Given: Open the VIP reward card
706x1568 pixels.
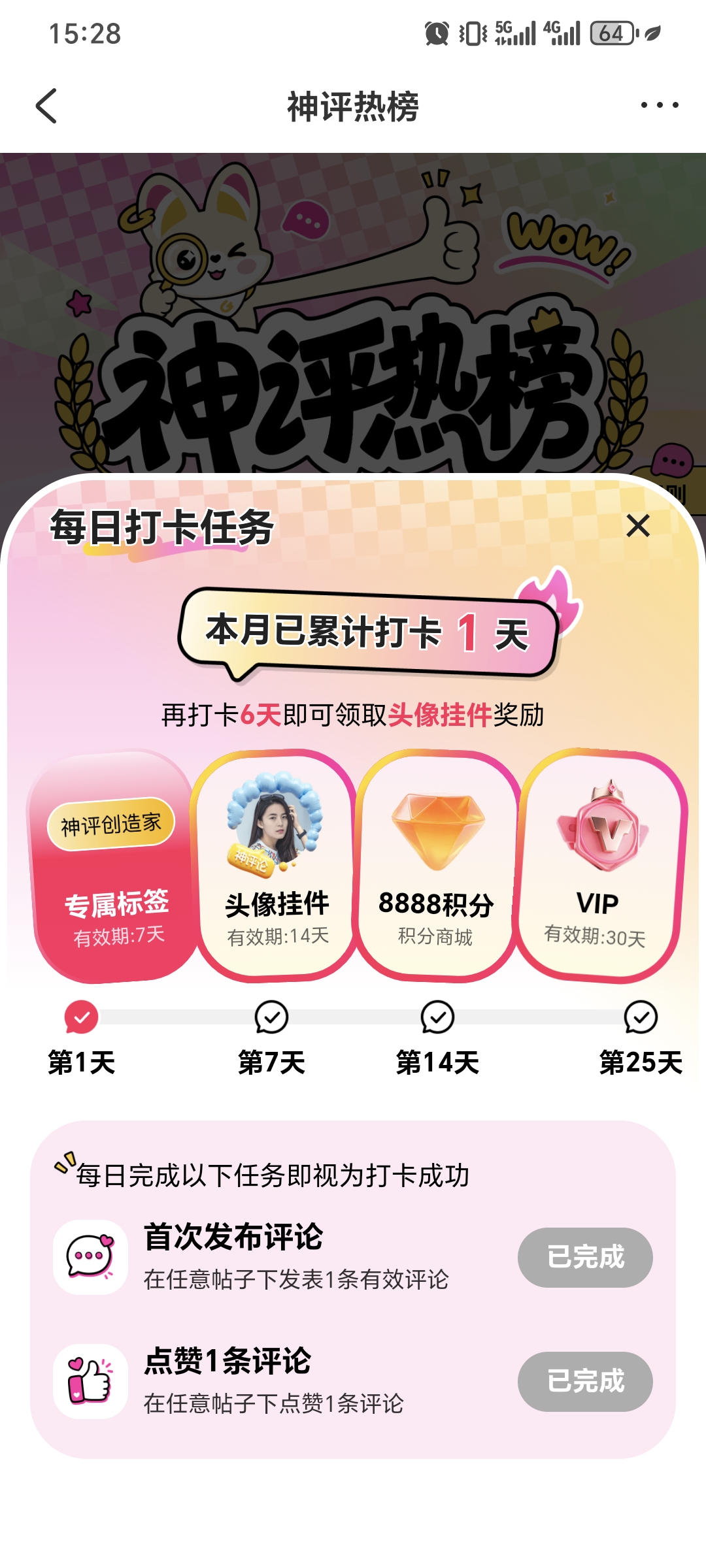Looking at the screenshot, I should point(600,866).
